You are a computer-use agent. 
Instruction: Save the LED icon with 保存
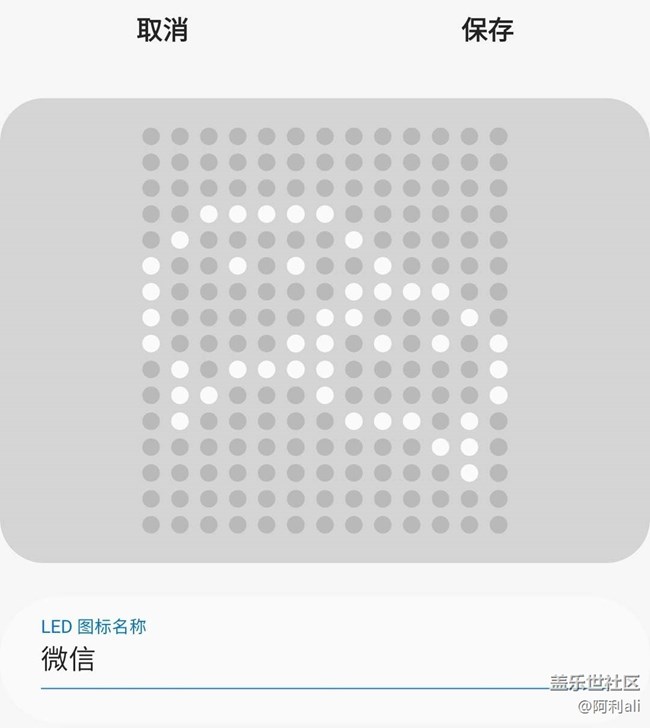coord(487,30)
